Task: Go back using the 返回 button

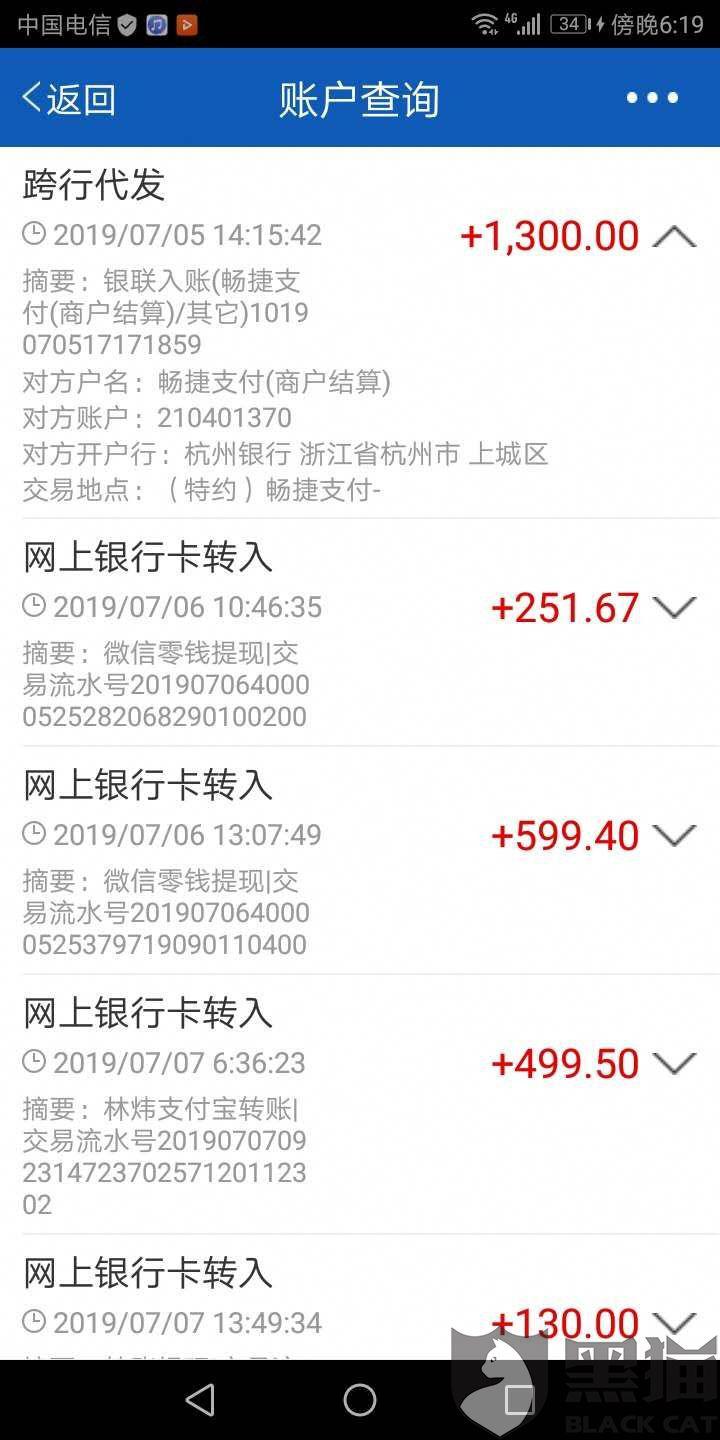Action: tap(68, 99)
